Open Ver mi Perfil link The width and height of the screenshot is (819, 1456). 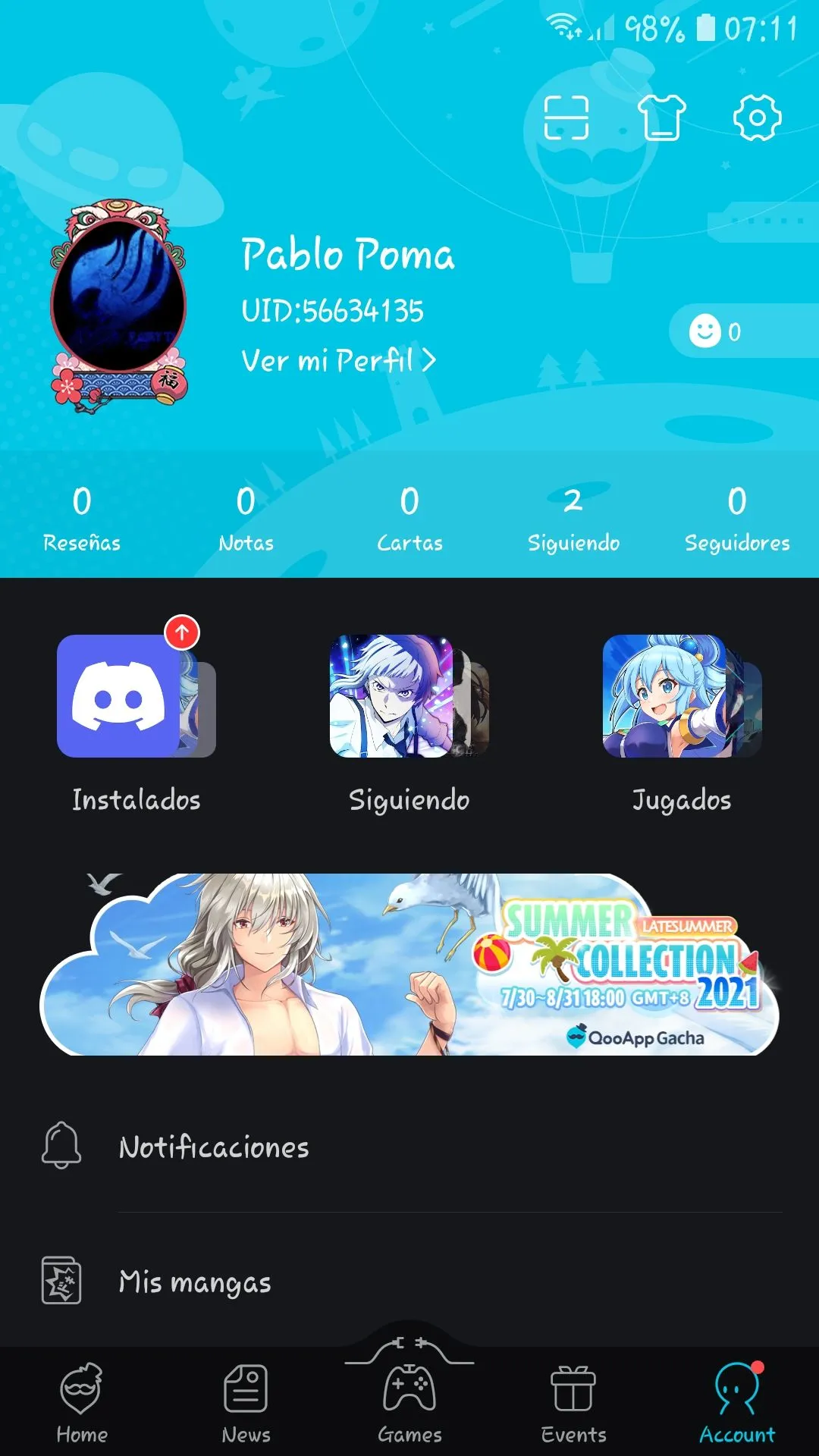[338, 360]
